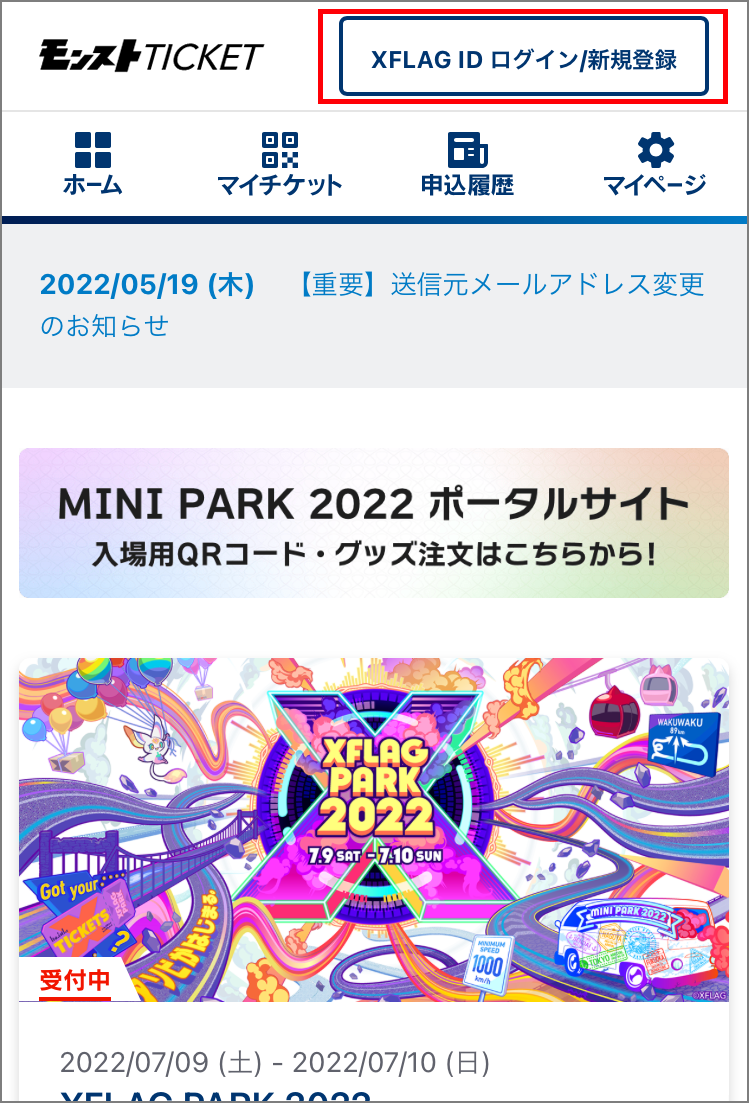Open the マイチケット tab
The height and width of the screenshot is (1103, 749).
(280, 165)
